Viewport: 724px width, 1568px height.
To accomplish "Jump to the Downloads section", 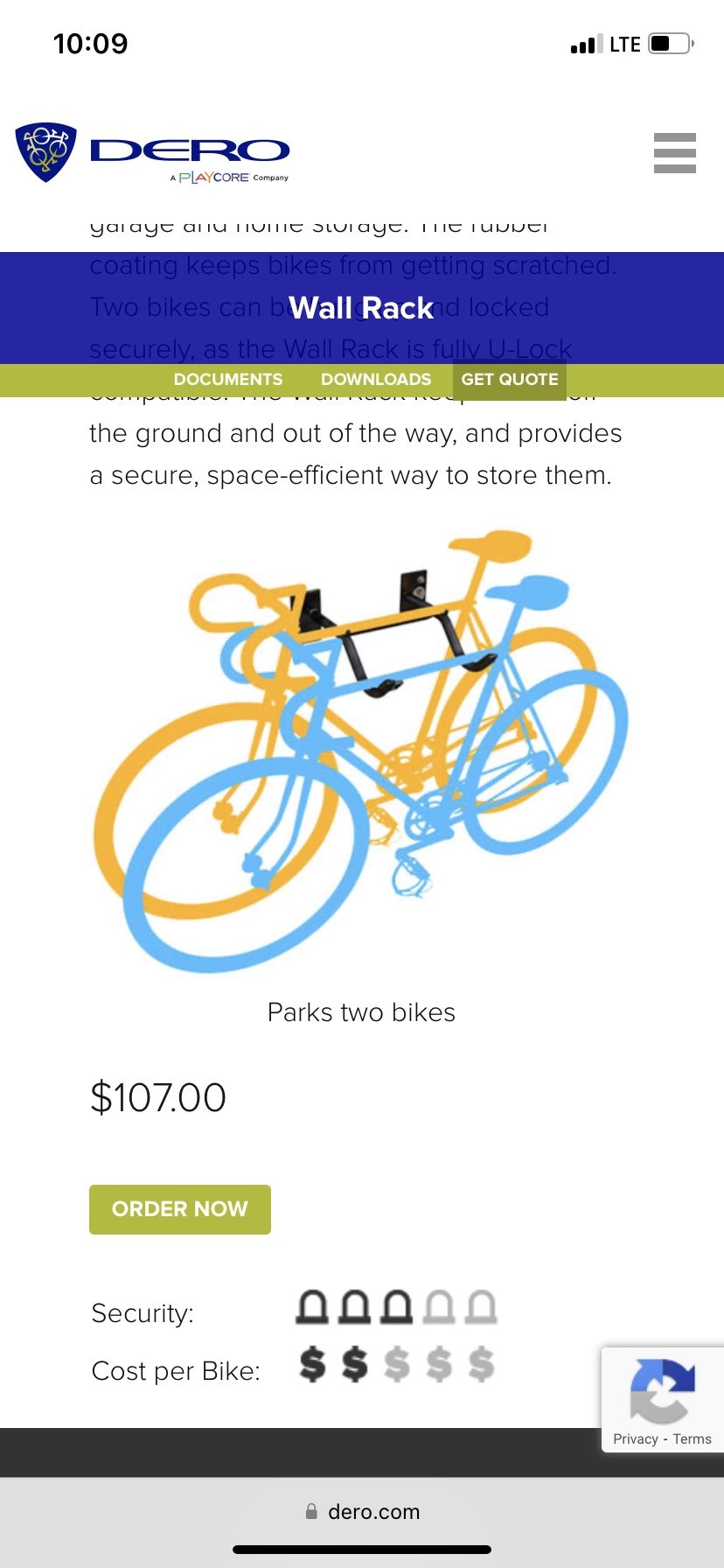I will coord(376,379).
